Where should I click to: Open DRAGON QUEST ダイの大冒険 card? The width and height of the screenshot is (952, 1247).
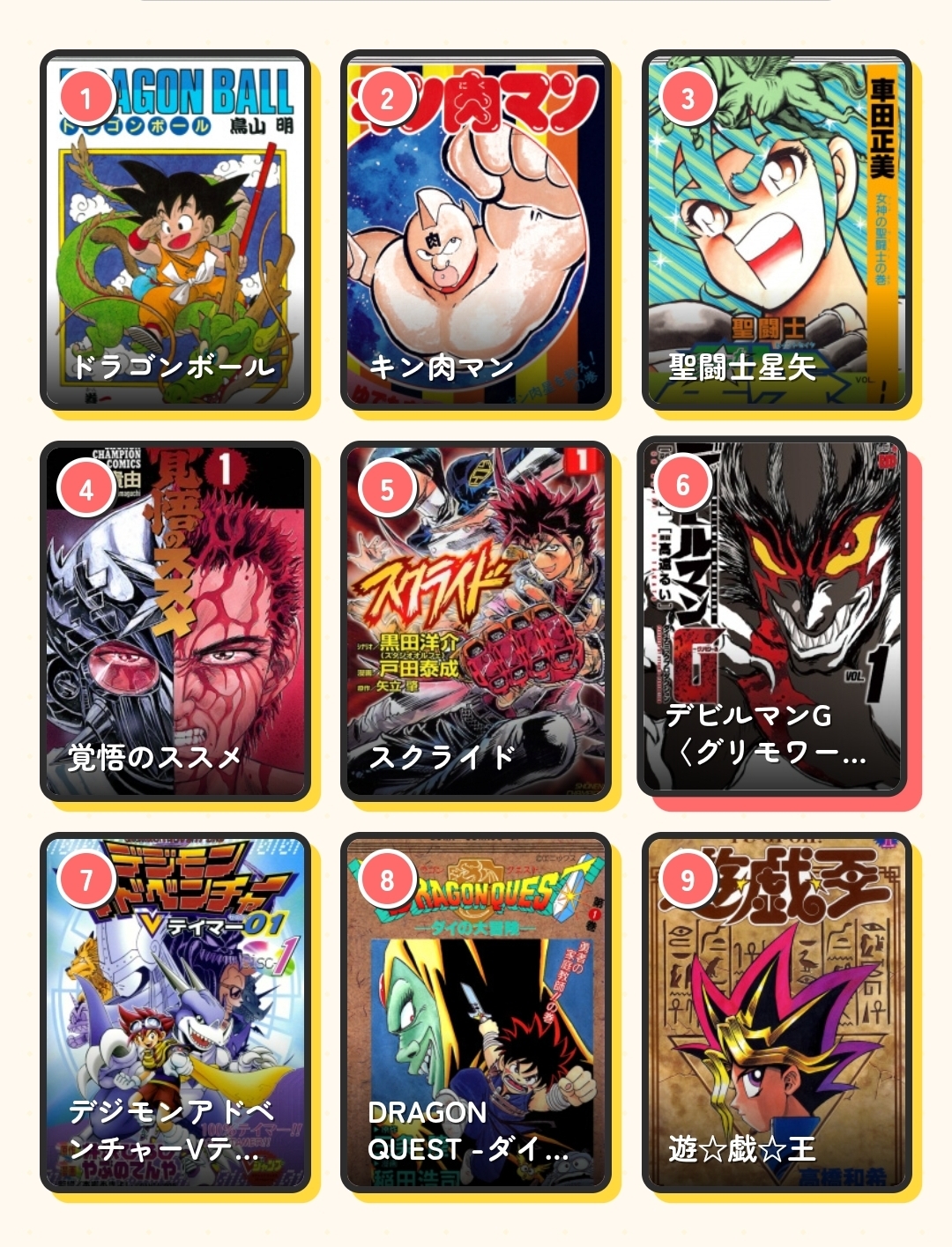476,1013
